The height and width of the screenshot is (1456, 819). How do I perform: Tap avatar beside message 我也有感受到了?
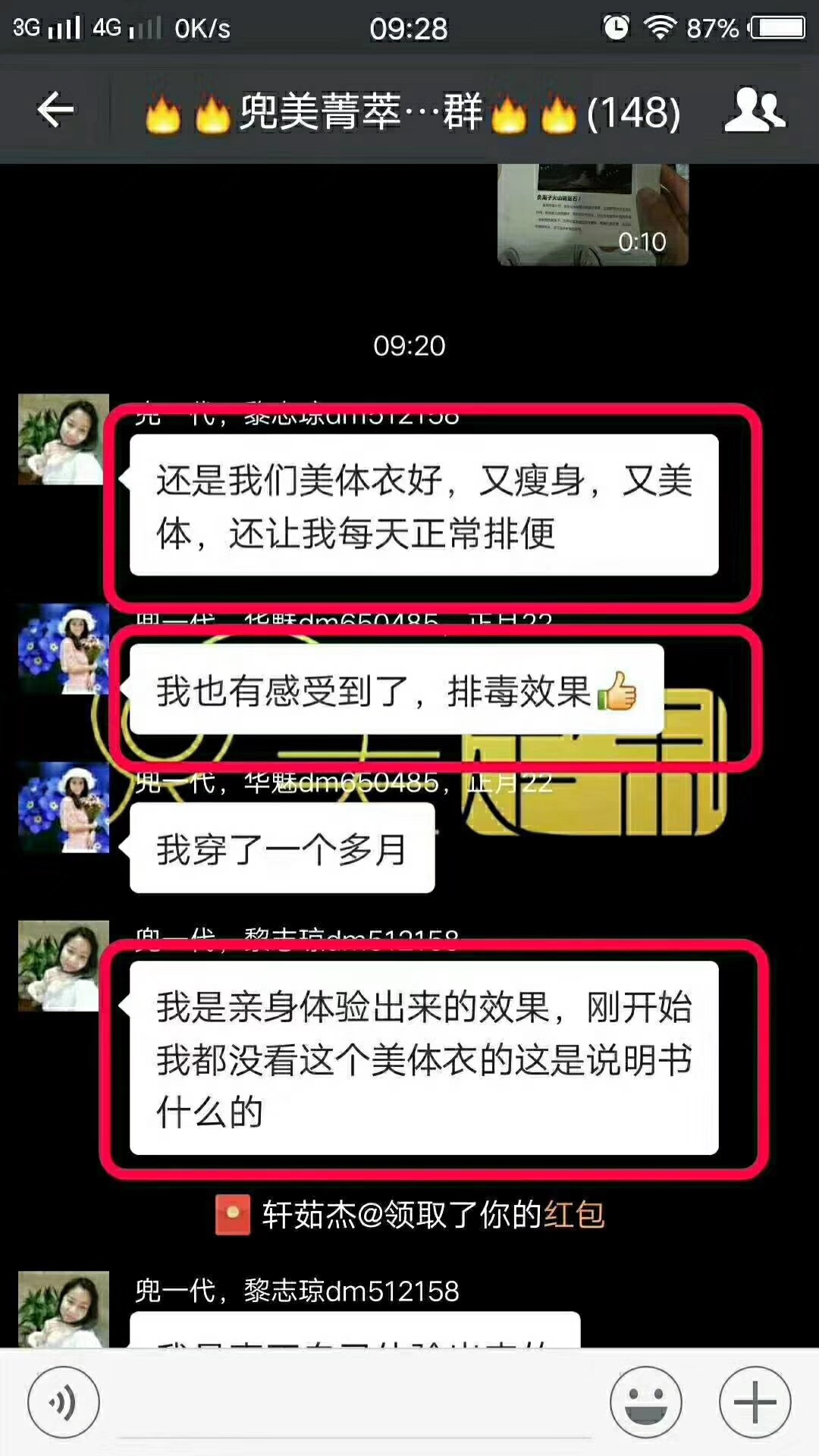[64, 649]
